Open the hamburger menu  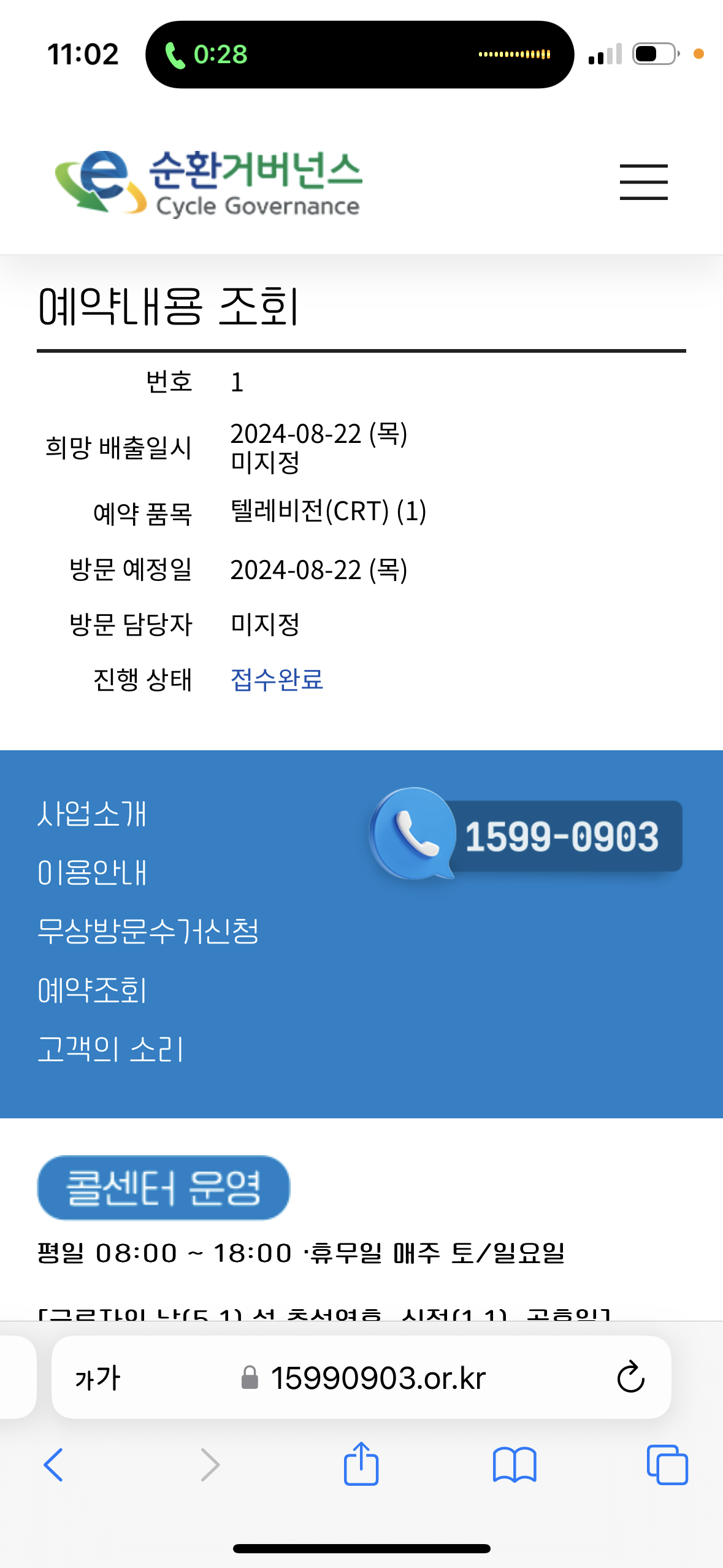pyautogui.click(x=643, y=182)
